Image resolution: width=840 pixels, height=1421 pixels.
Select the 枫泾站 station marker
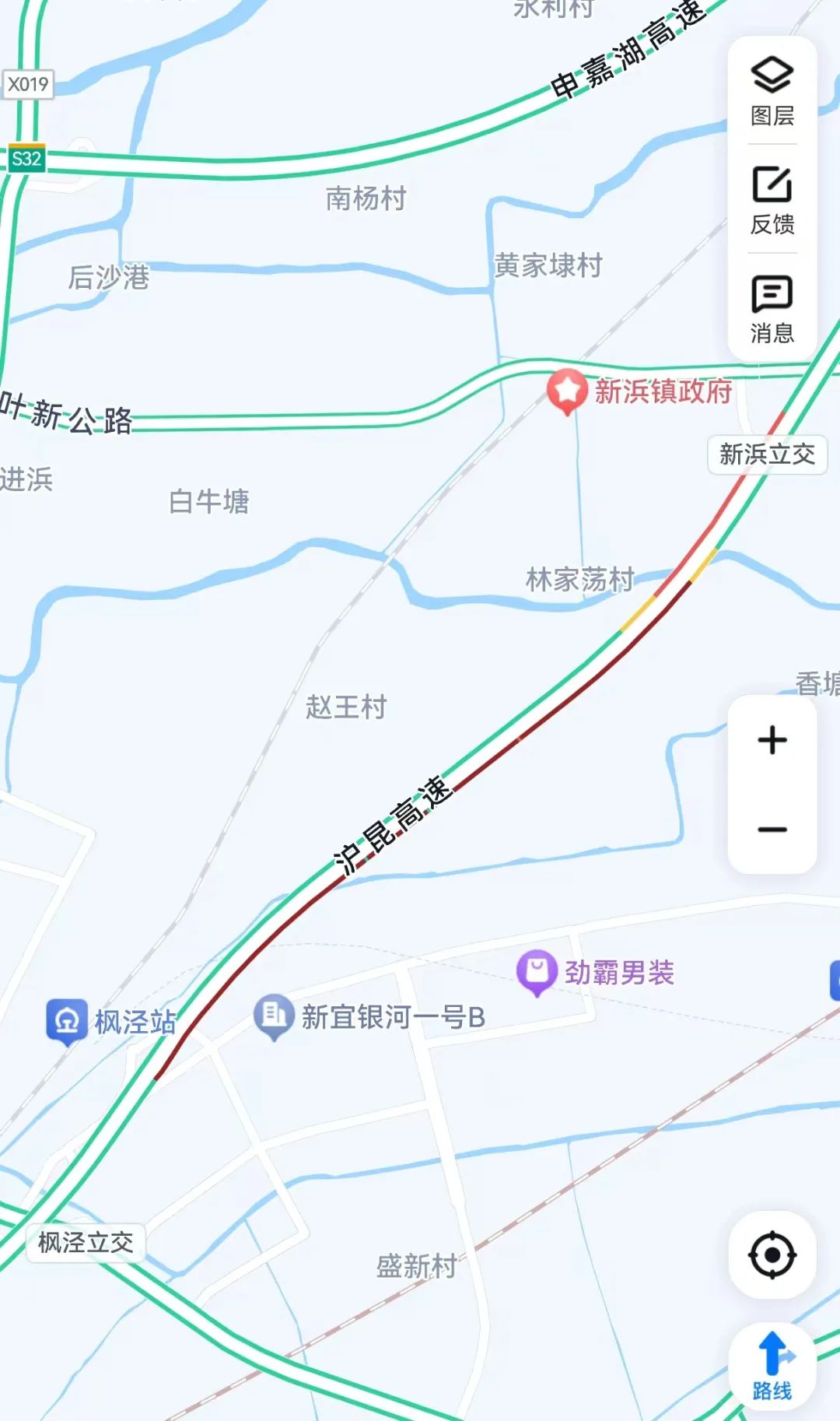coord(67,1019)
